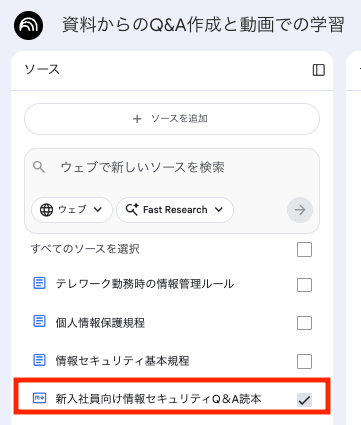Tap the ソースを追加 button

coord(172,119)
